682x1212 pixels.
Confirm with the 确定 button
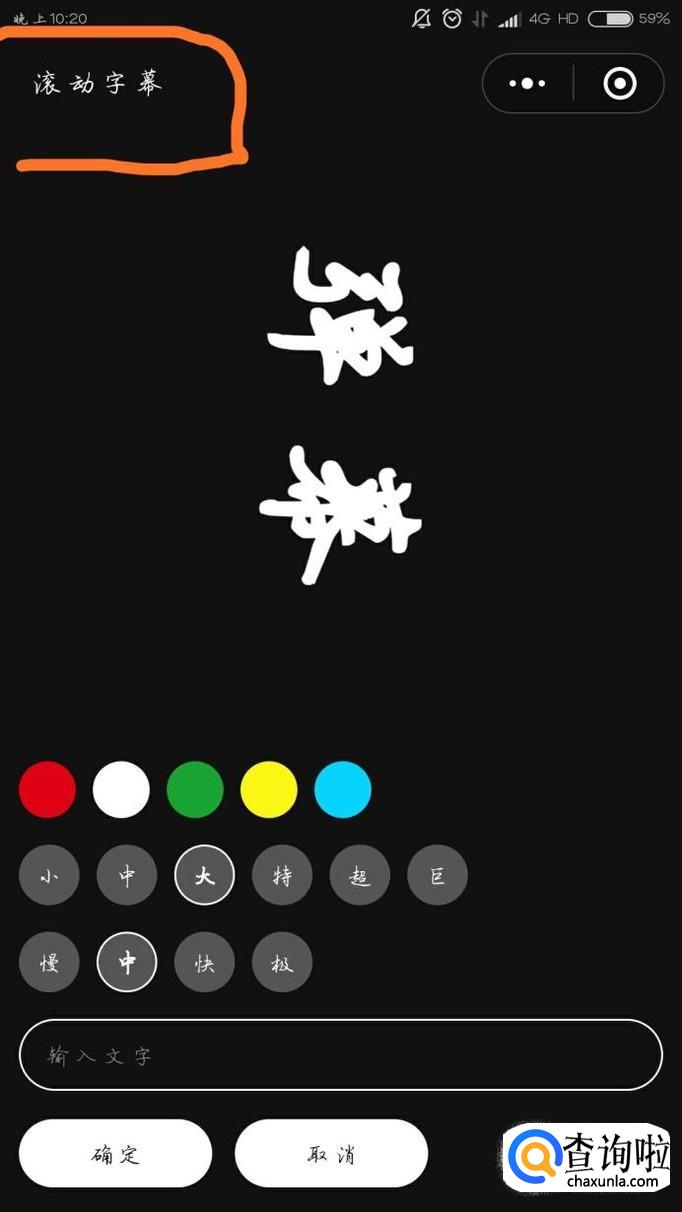point(116,1154)
